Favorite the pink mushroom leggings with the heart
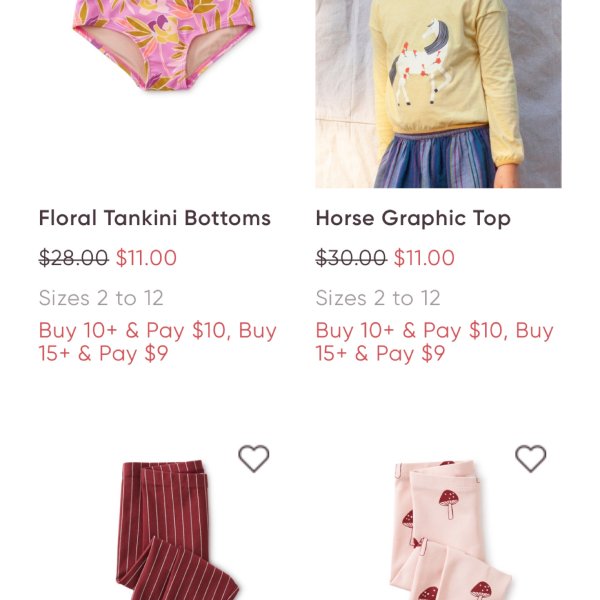This screenshot has height=600, width=600. click(x=531, y=459)
